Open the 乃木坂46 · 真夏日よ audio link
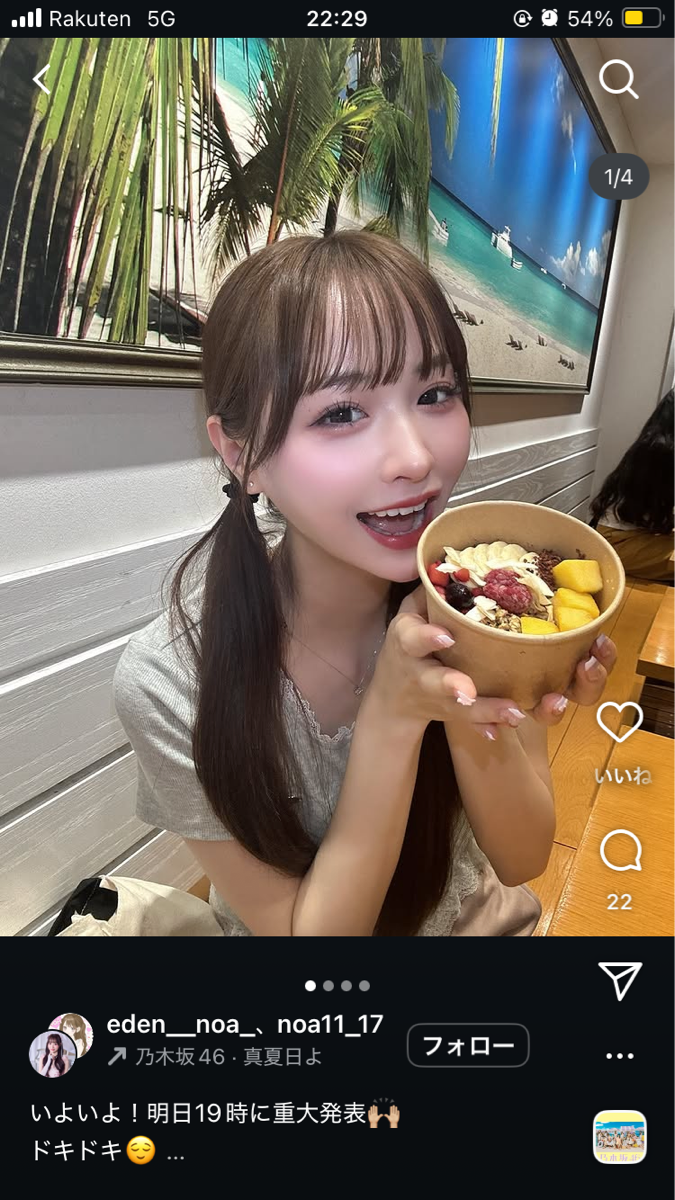This screenshot has width=675, height=1200. (216, 1056)
